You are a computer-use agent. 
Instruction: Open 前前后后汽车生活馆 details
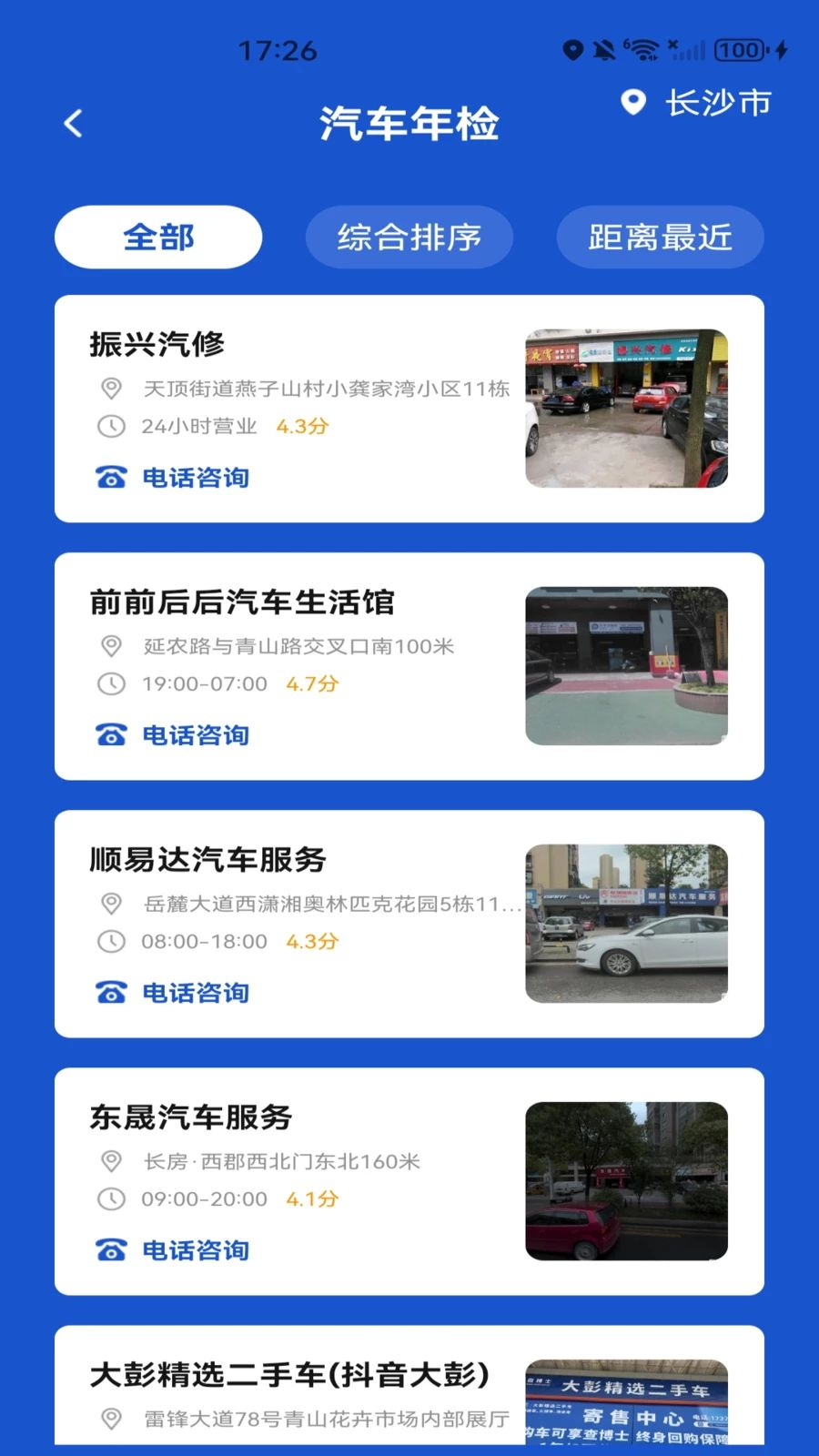coord(409,666)
